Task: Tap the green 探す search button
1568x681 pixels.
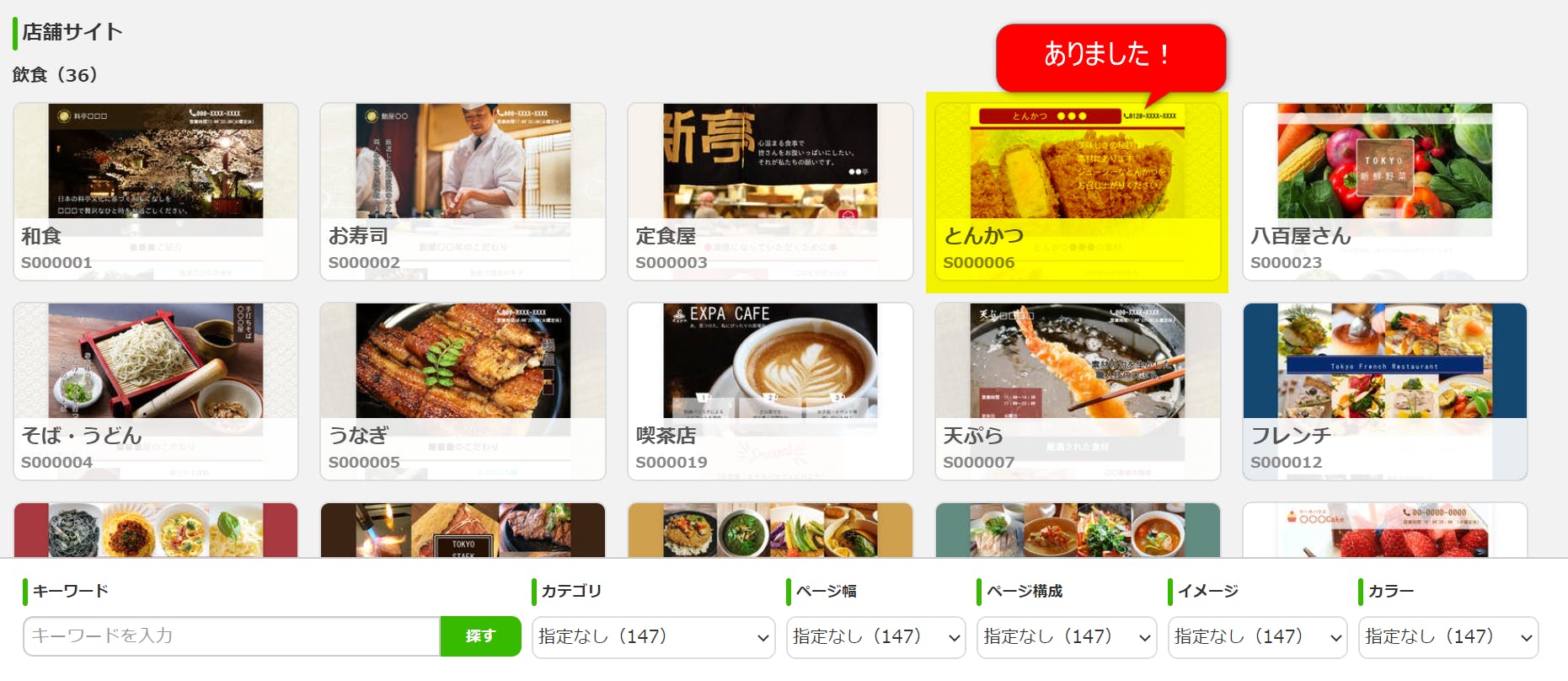Action: tap(480, 636)
